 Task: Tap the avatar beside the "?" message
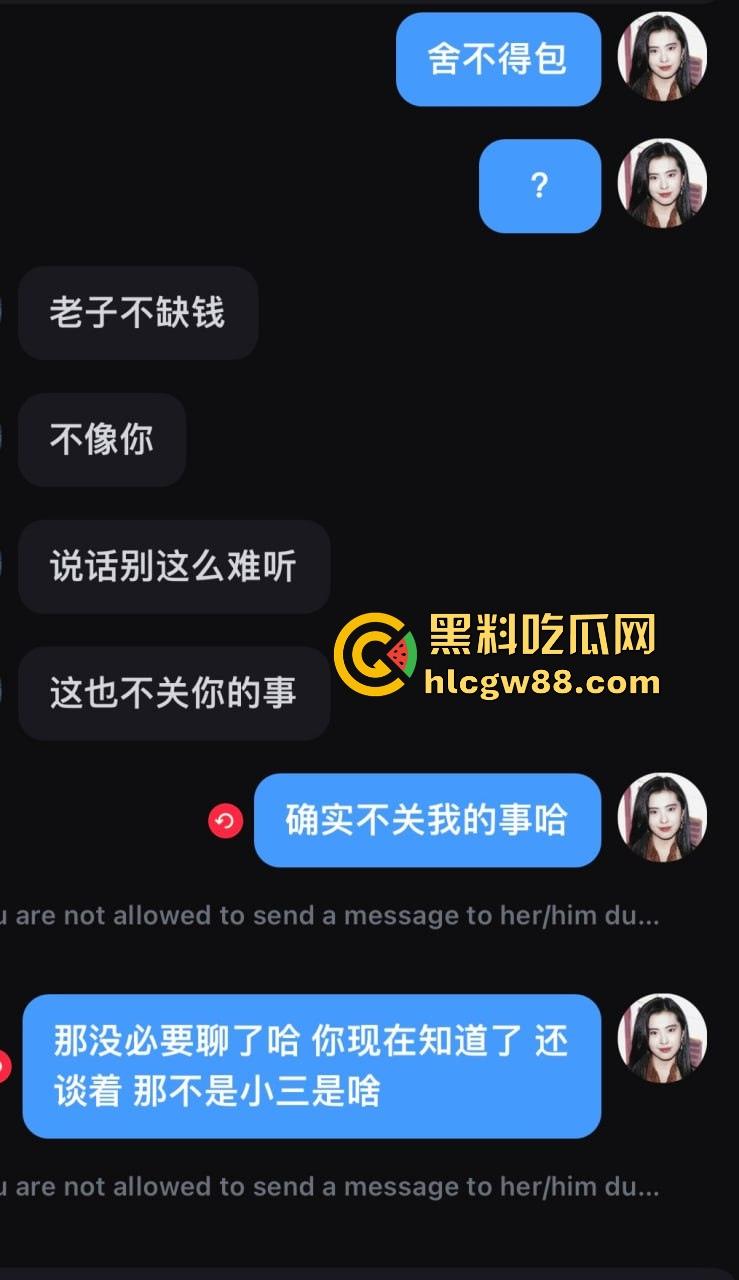coord(662,186)
